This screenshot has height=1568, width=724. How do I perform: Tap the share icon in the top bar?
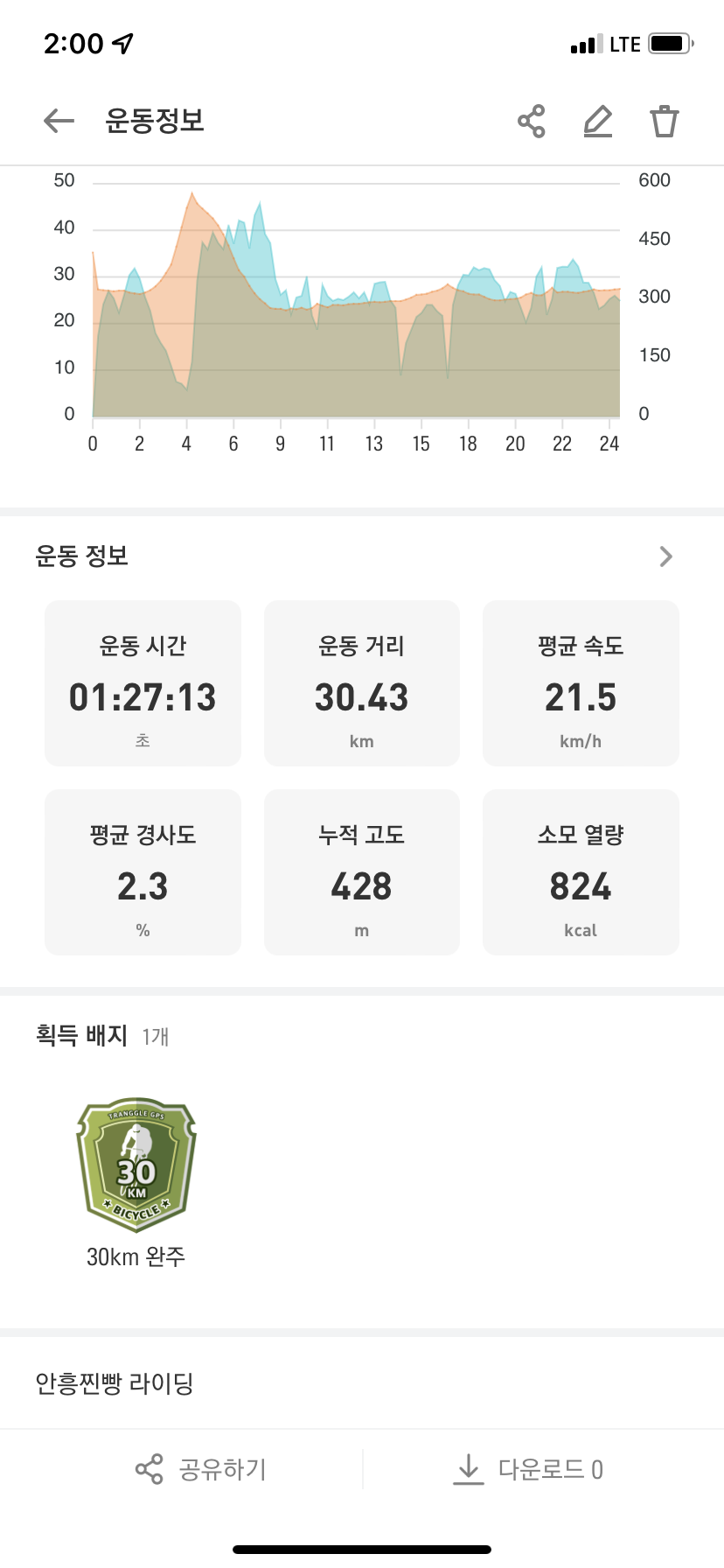click(531, 121)
